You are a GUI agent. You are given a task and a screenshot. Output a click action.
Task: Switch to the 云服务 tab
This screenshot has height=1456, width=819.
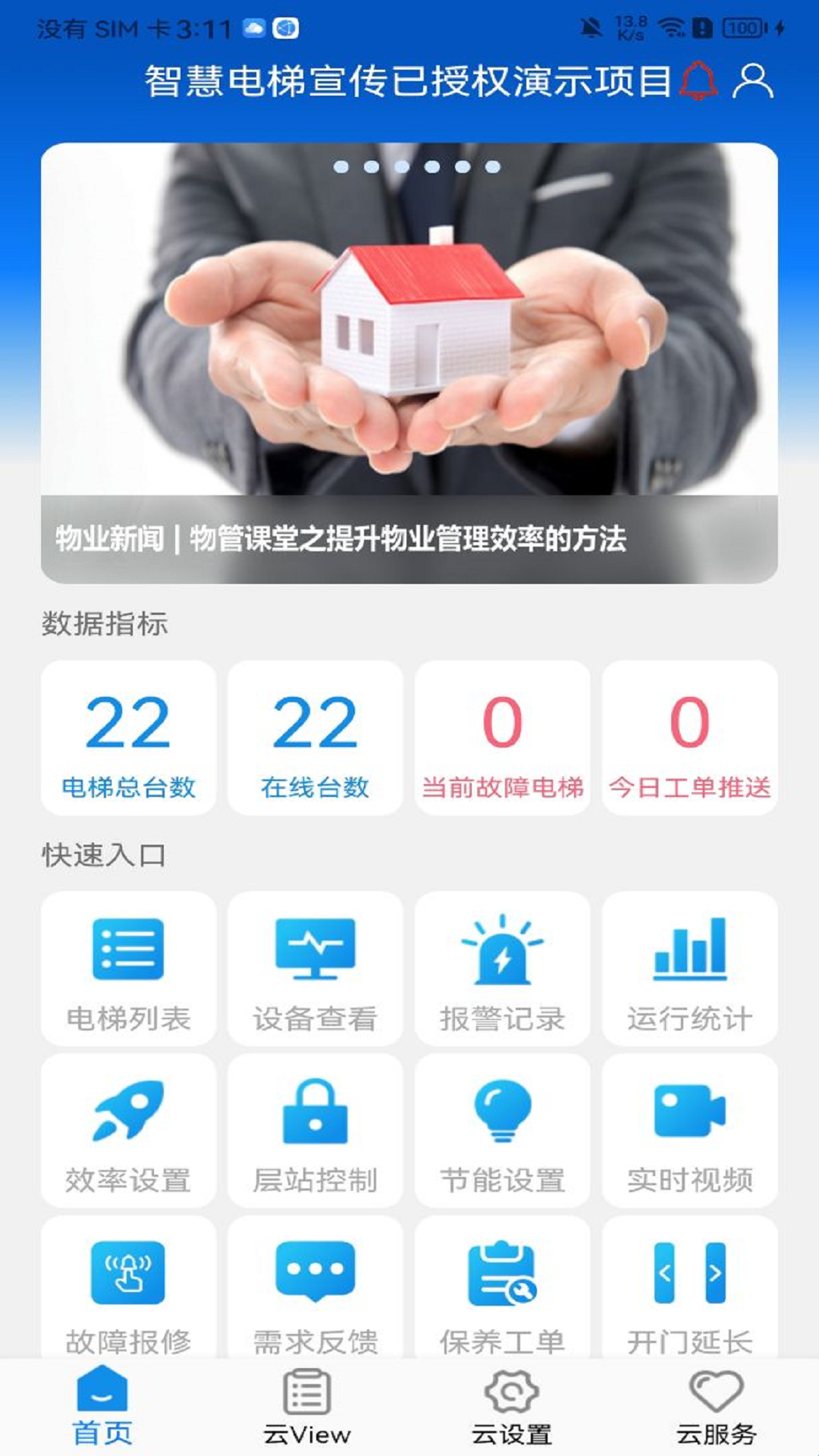coord(716,1407)
